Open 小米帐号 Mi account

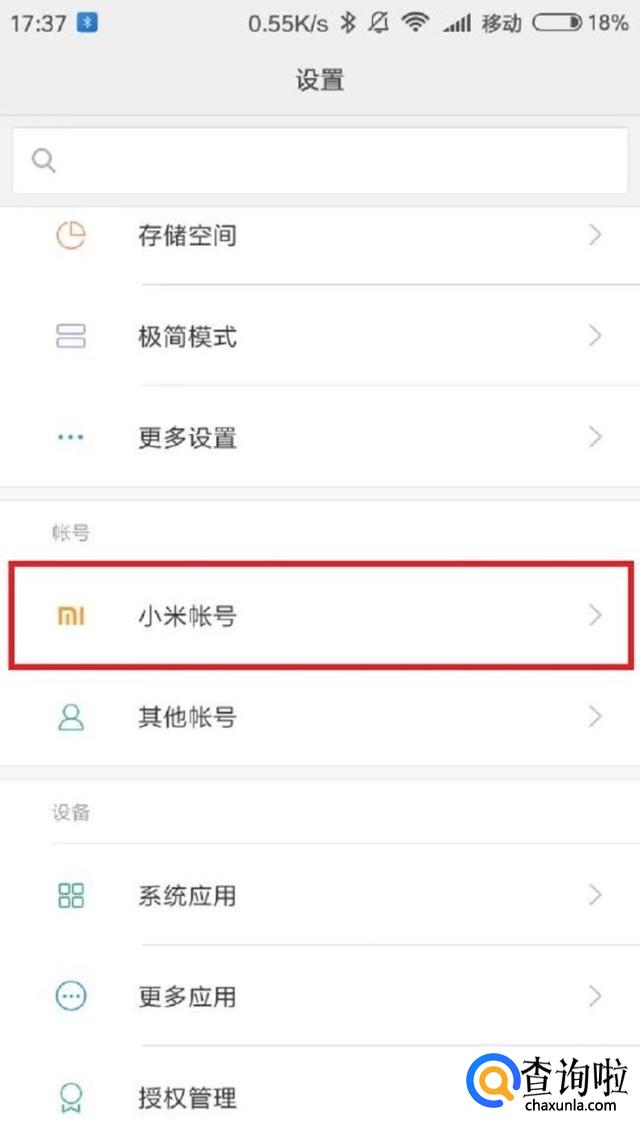click(320, 615)
